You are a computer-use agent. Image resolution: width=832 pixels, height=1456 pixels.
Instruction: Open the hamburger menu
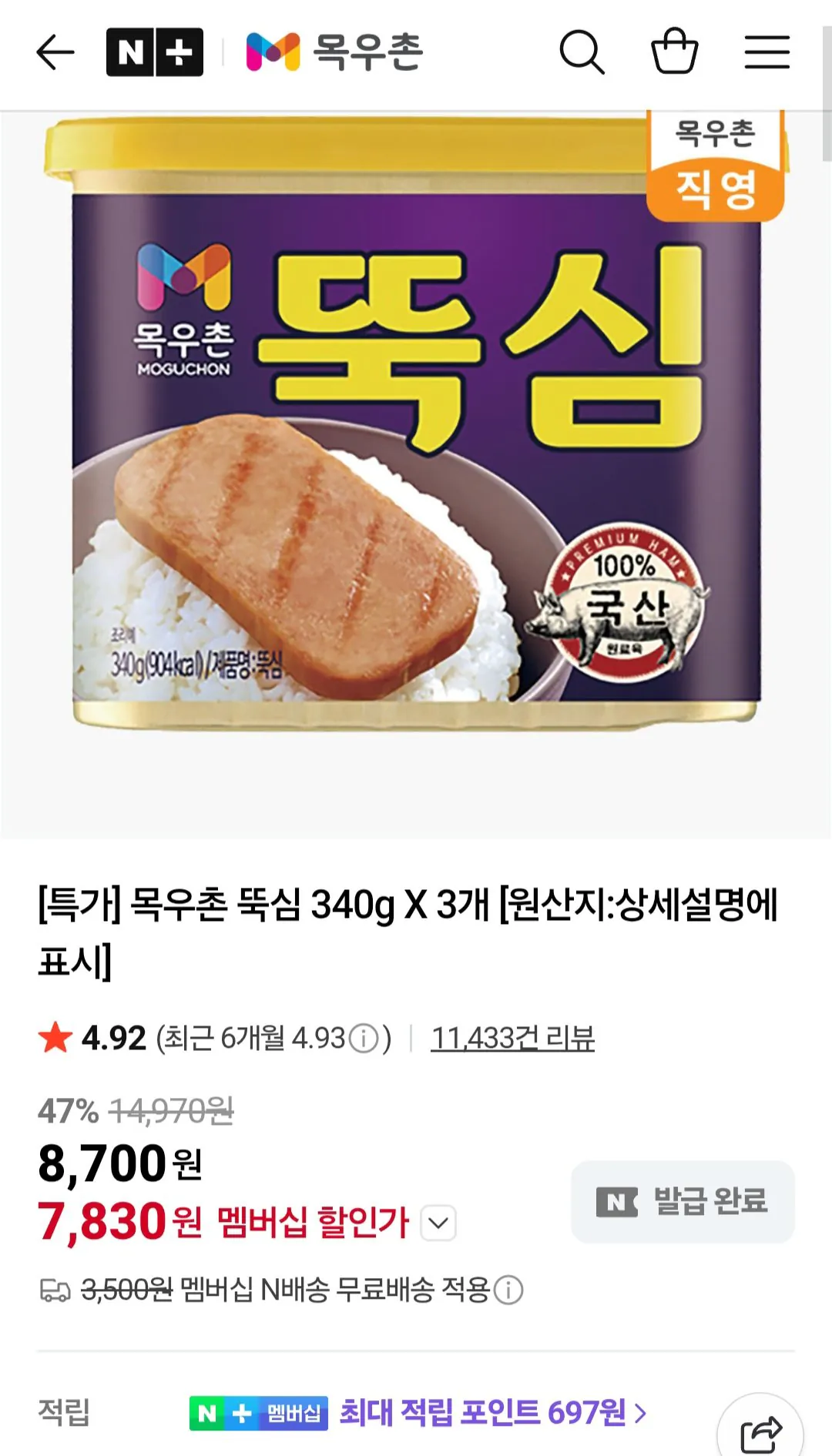point(767,52)
